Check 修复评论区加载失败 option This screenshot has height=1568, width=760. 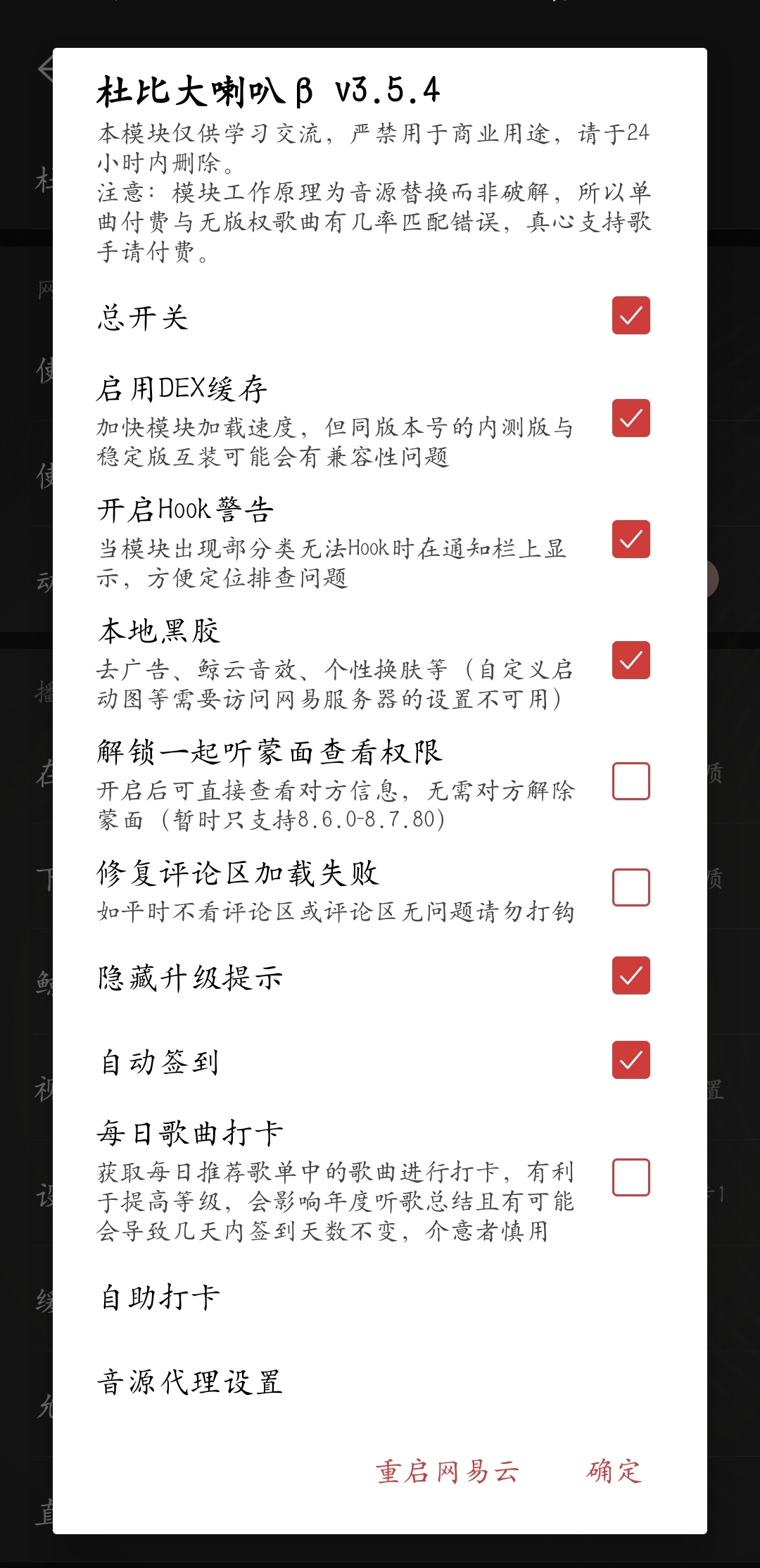tap(631, 887)
